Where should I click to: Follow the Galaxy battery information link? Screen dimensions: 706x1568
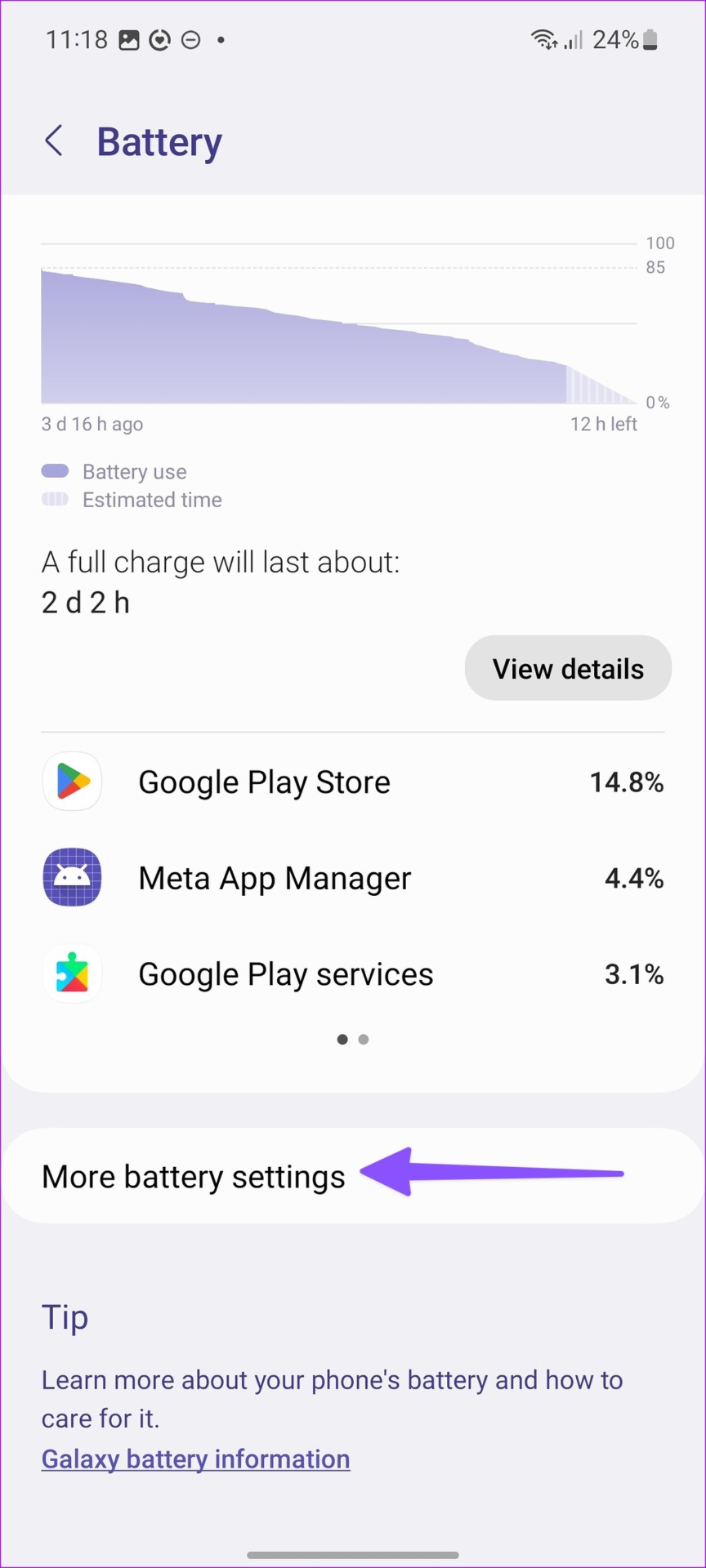click(x=196, y=1459)
